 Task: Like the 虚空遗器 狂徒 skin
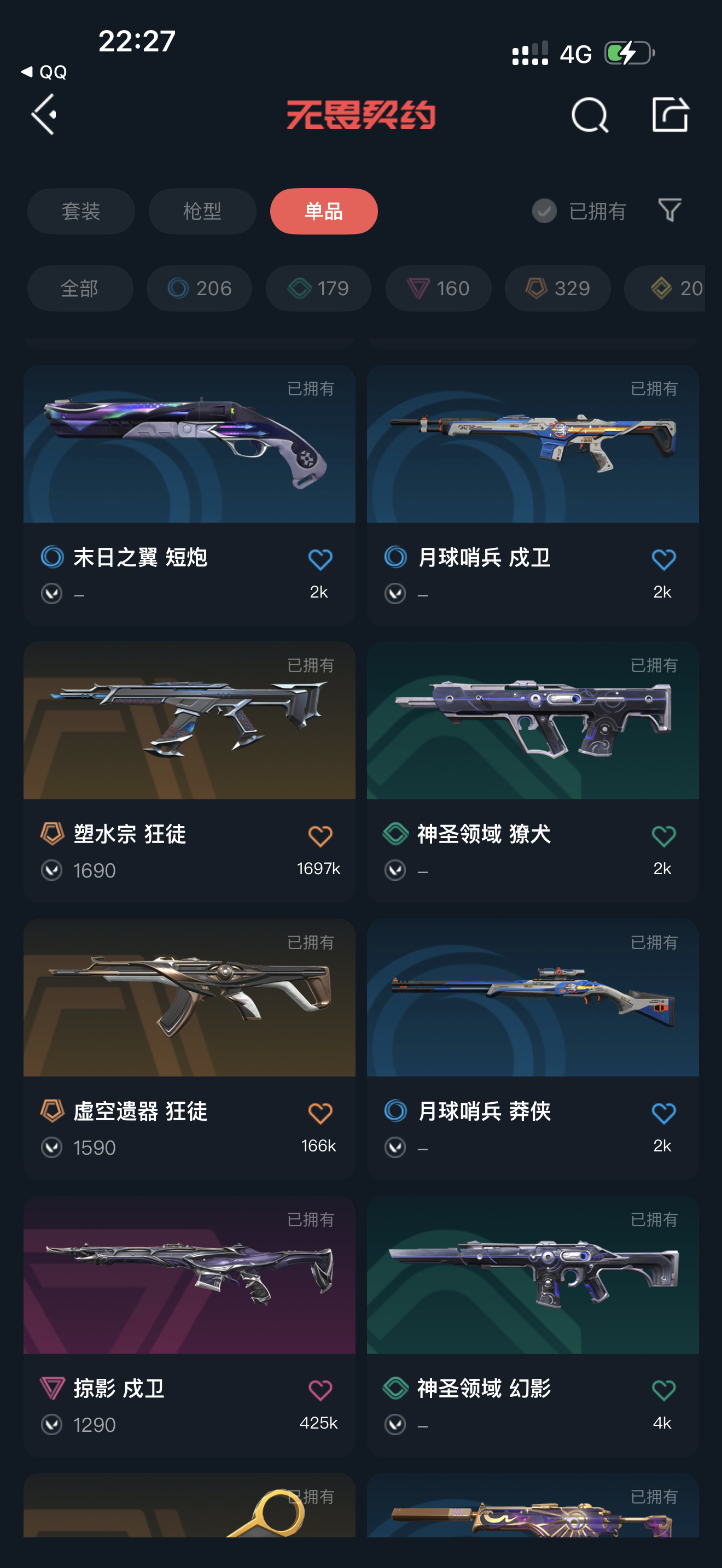point(319,1113)
